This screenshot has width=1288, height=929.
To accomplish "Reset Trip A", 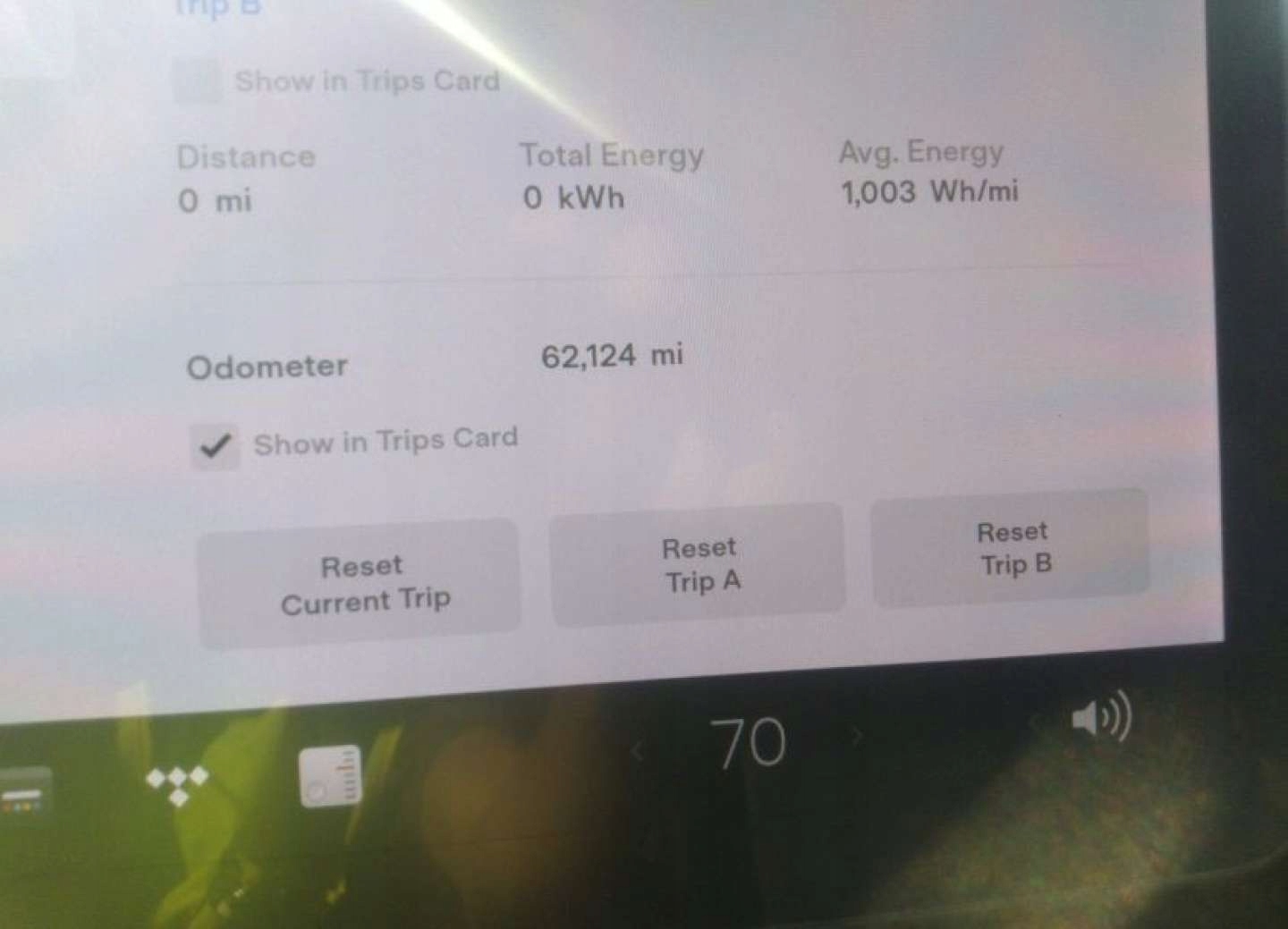I will coord(699,564).
